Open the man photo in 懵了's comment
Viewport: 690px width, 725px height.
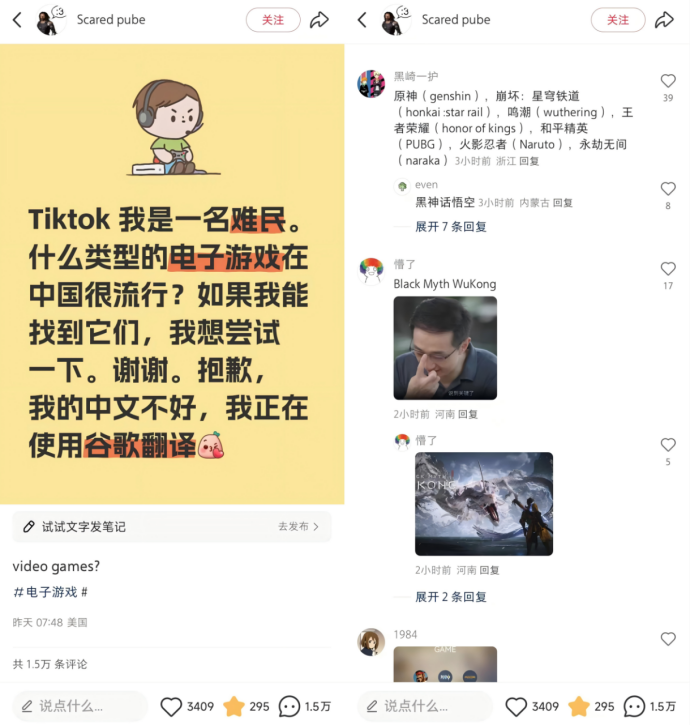[x=445, y=348]
